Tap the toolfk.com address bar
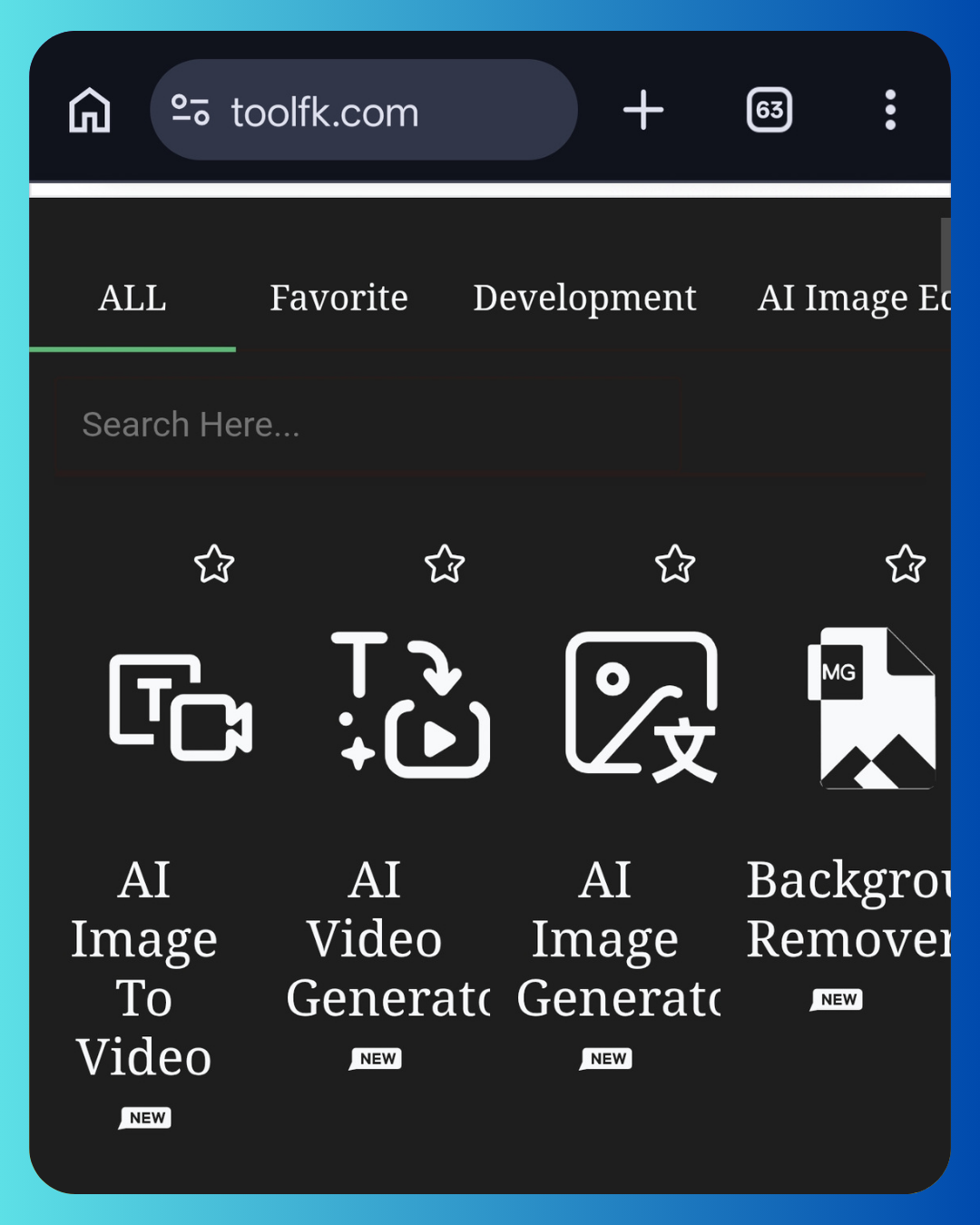 [x=363, y=111]
